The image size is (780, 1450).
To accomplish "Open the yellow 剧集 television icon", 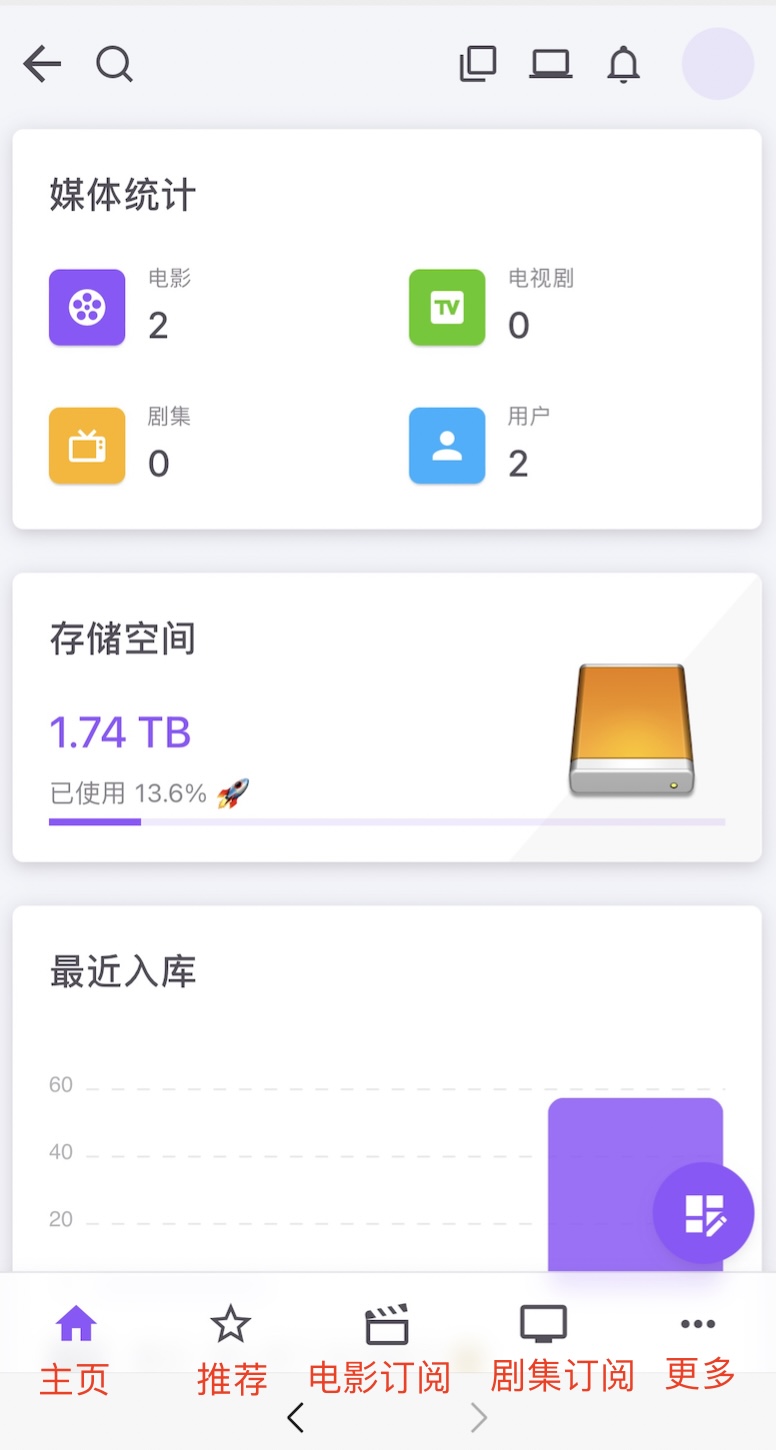I will 87,446.
